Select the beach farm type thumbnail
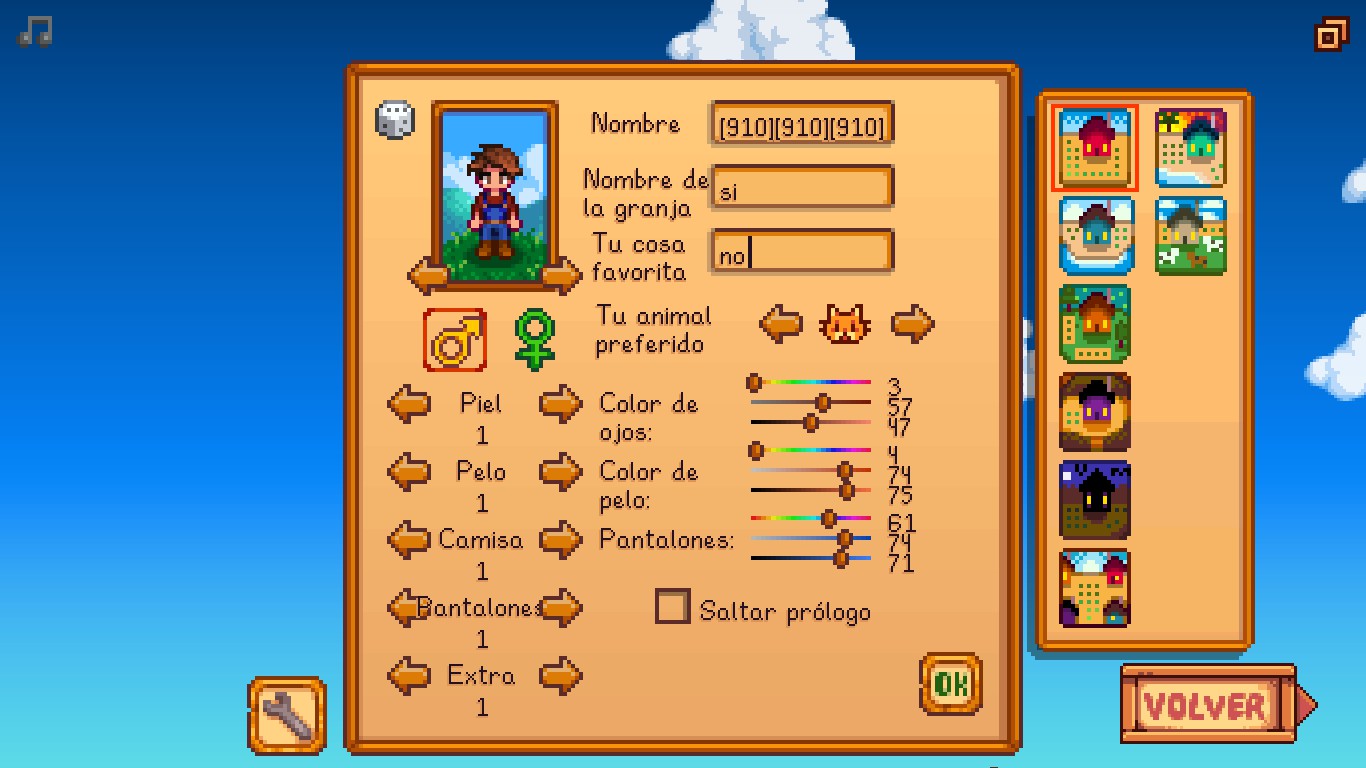This screenshot has width=1366, height=768. (1190, 148)
